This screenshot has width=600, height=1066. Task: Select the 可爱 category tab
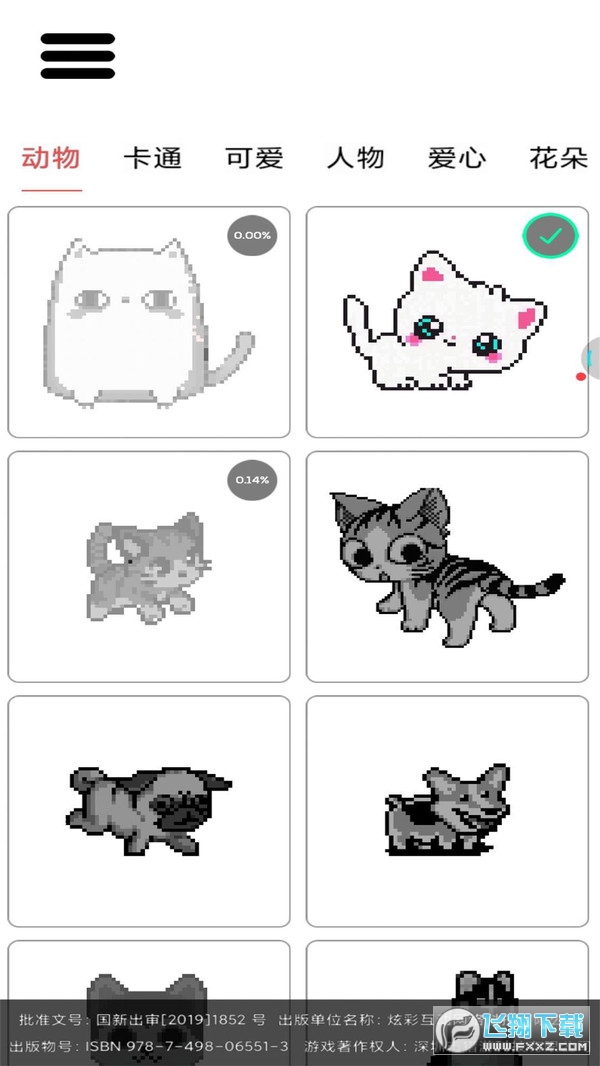254,158
